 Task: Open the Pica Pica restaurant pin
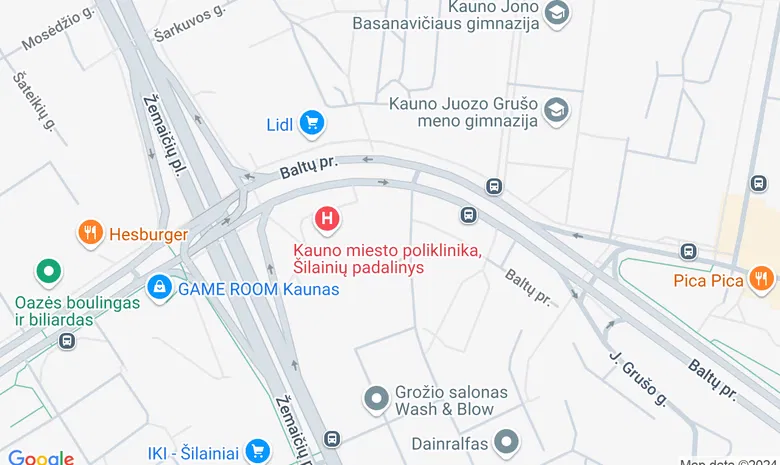(x=761, y=279)
